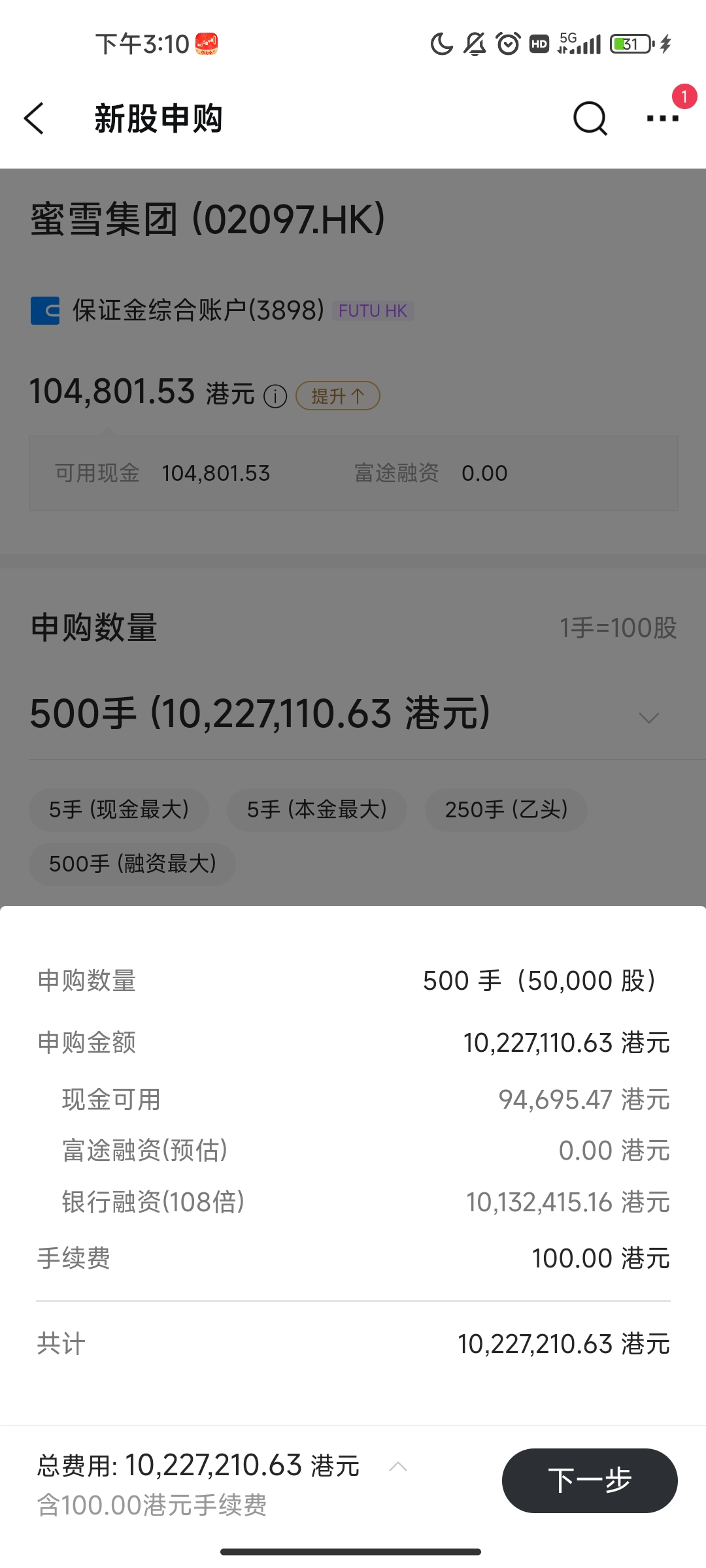
Task: Go back from the 新股申购 page
Action: [34, 118]
